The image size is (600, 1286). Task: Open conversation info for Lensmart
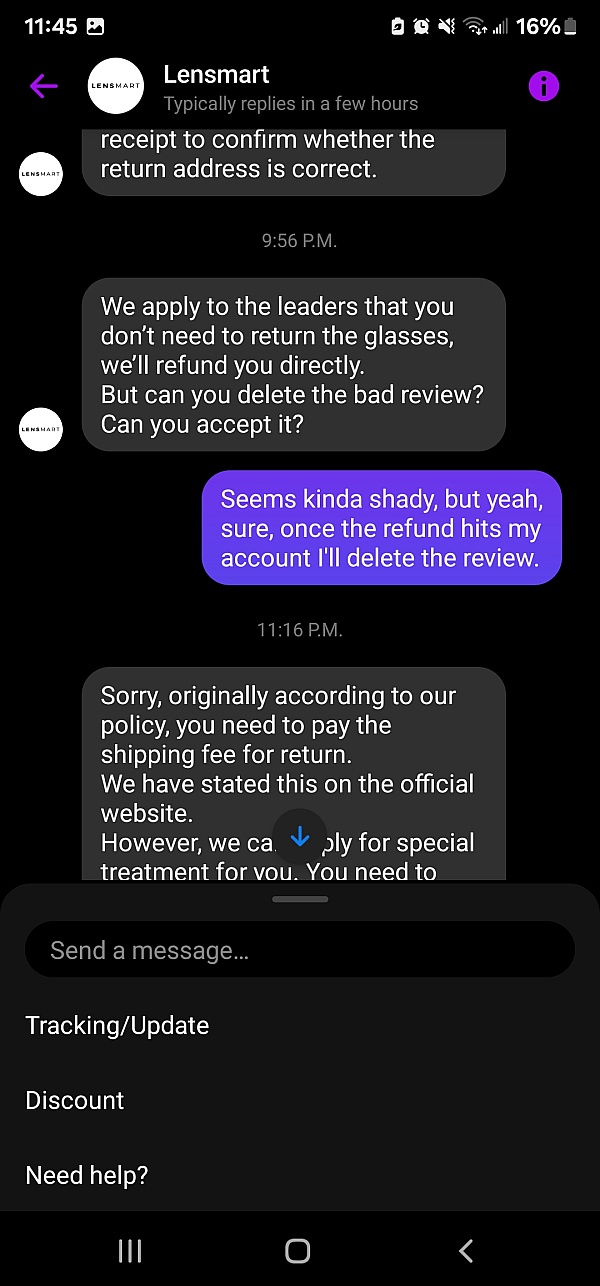(x=543, y=87)
